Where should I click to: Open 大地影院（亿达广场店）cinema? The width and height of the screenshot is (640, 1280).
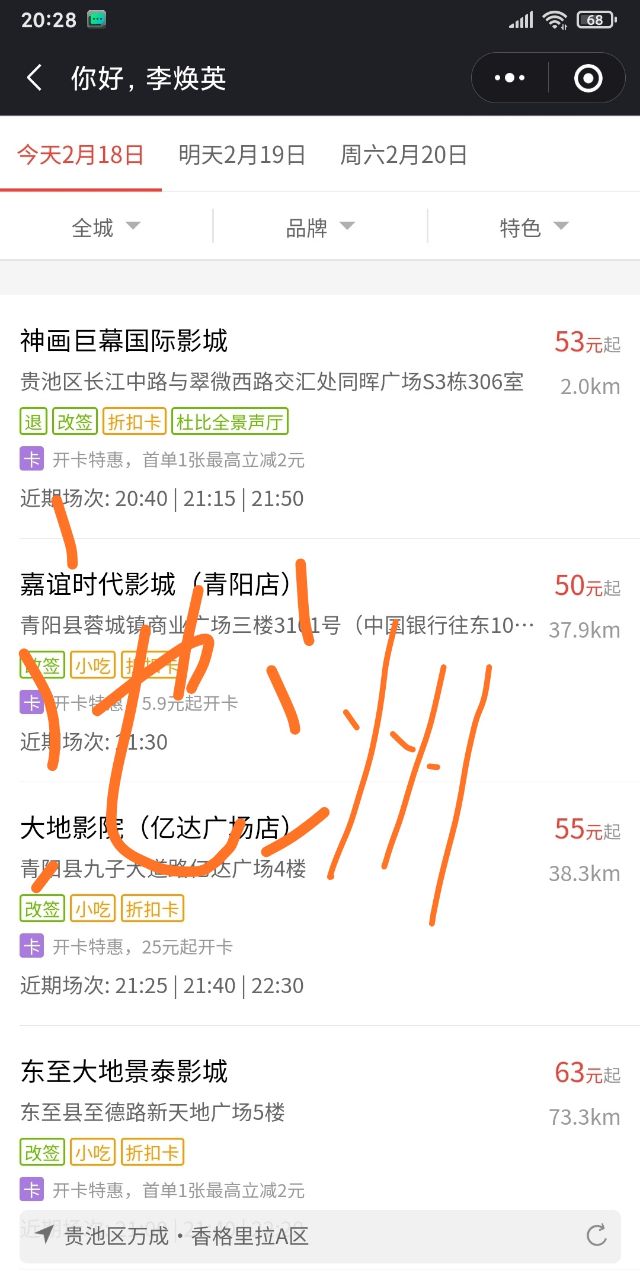(157, 828)
